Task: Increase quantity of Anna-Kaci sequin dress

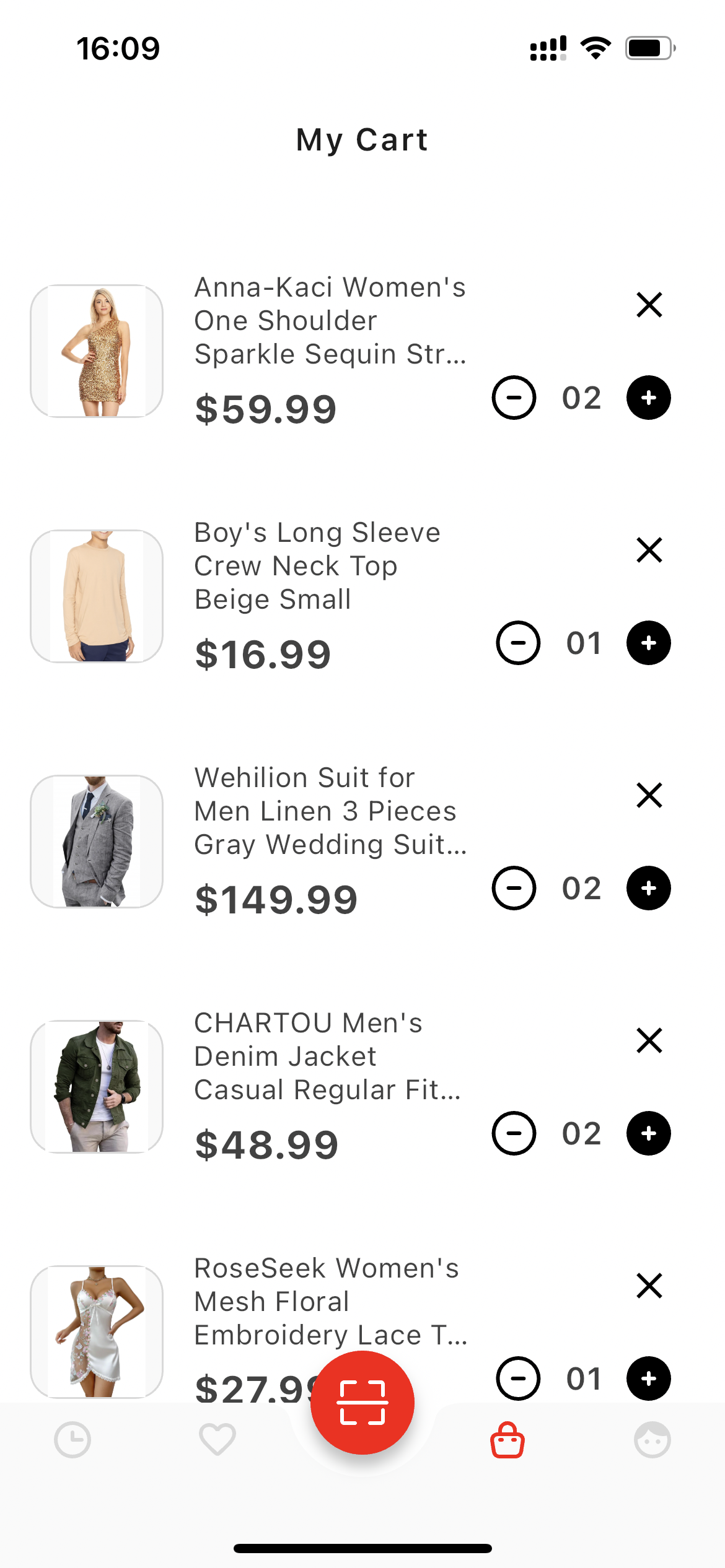Action: [648, 398]
